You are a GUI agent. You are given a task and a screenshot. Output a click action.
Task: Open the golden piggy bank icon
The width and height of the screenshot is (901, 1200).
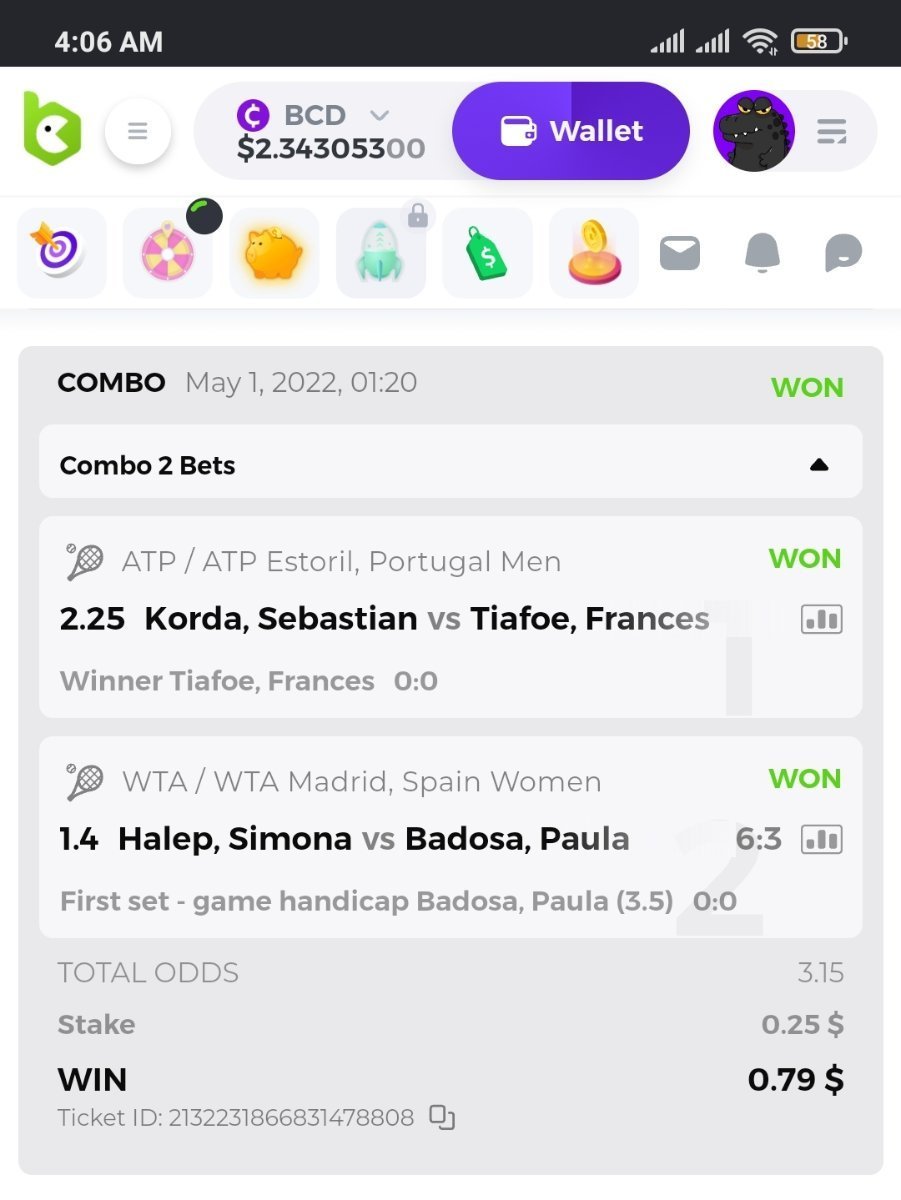coord(274,253)
